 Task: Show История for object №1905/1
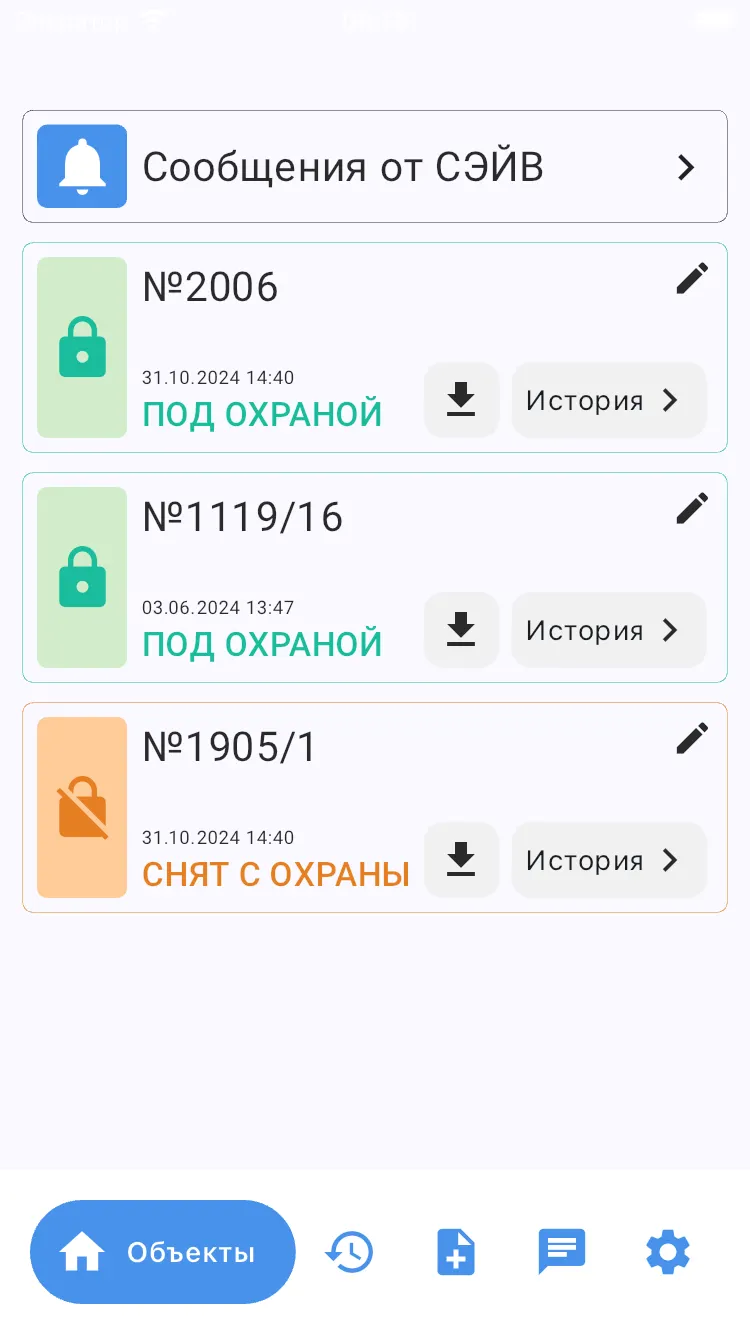coord(609,860)
